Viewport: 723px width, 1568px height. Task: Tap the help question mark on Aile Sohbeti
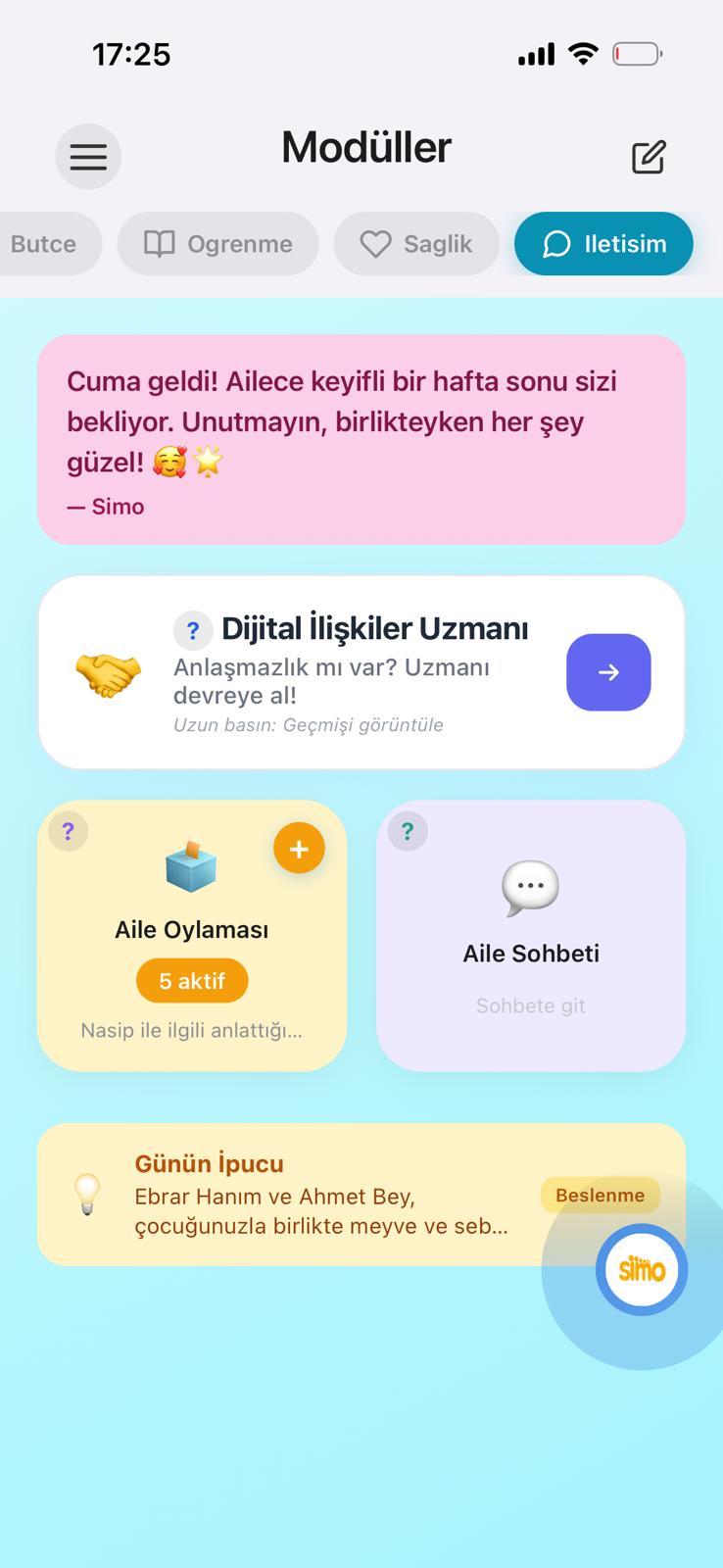click(x=407, y=831)
